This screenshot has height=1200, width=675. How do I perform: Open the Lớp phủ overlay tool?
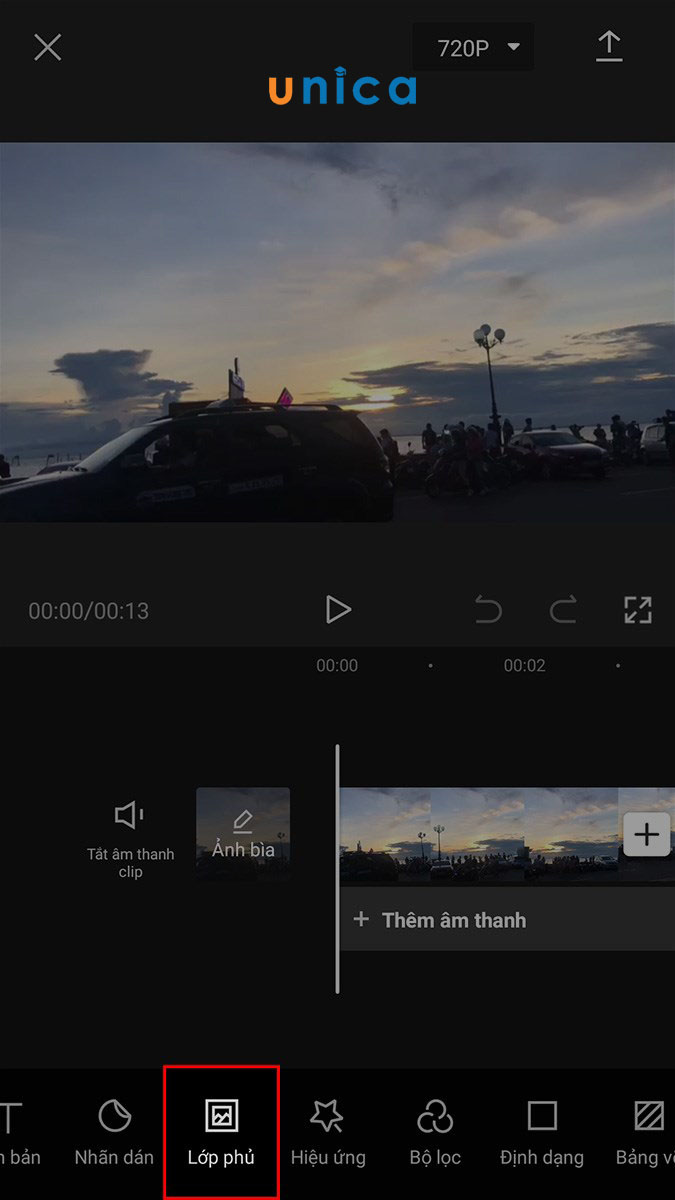pyautogui.click(x=221, y=1132)
